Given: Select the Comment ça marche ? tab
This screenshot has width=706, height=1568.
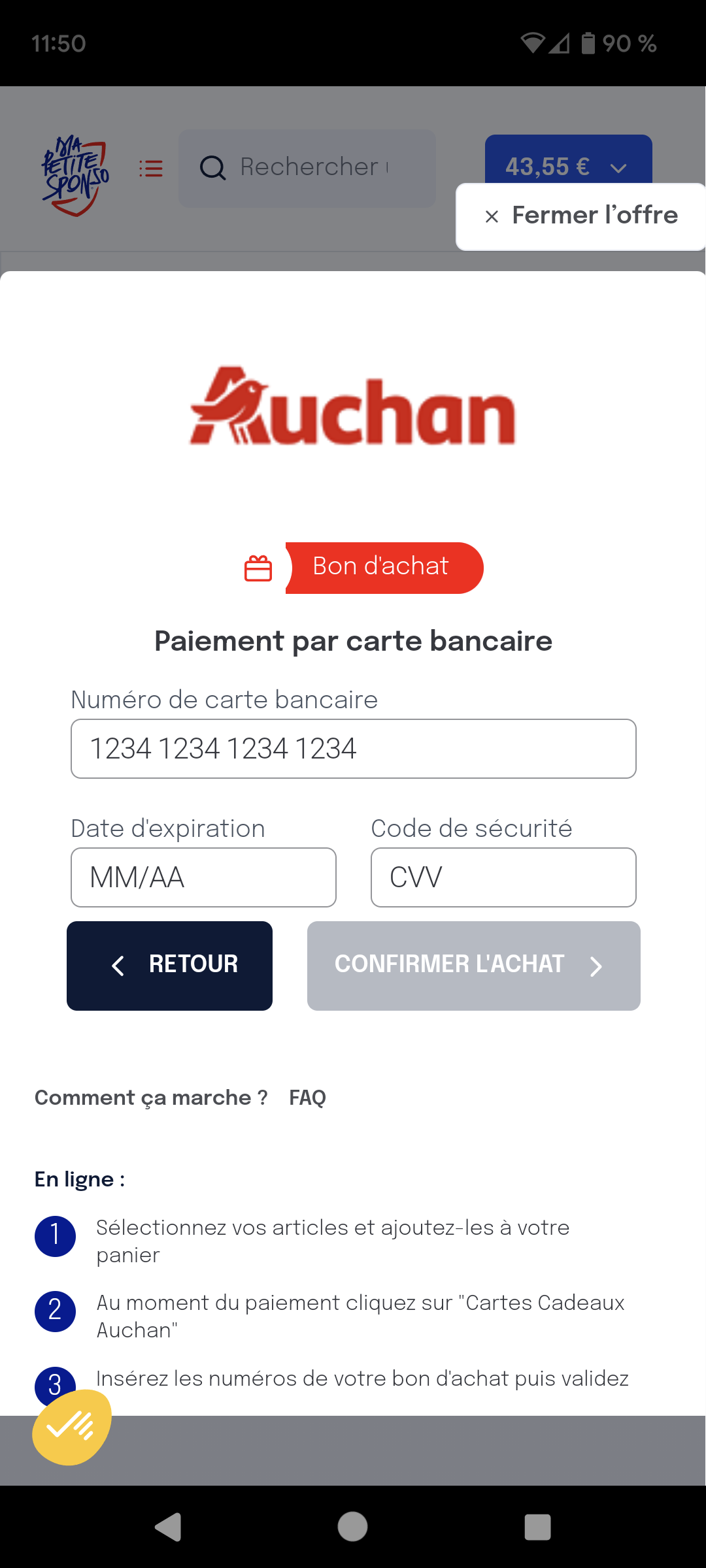Looking at the screenshot, I should point(151,1098).
